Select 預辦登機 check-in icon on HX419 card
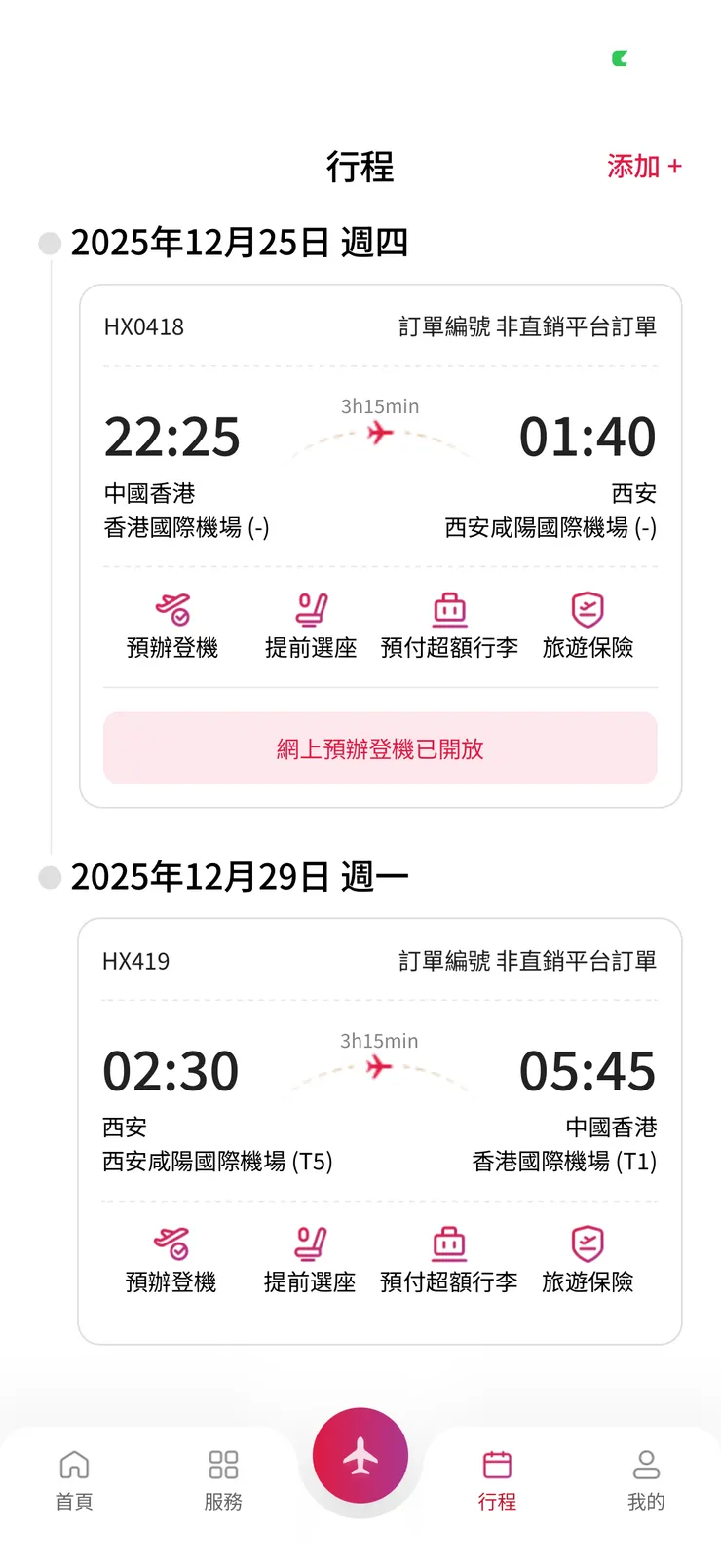The height and width of the screenshot is (1568, 721). click(x=171, y=1257)
